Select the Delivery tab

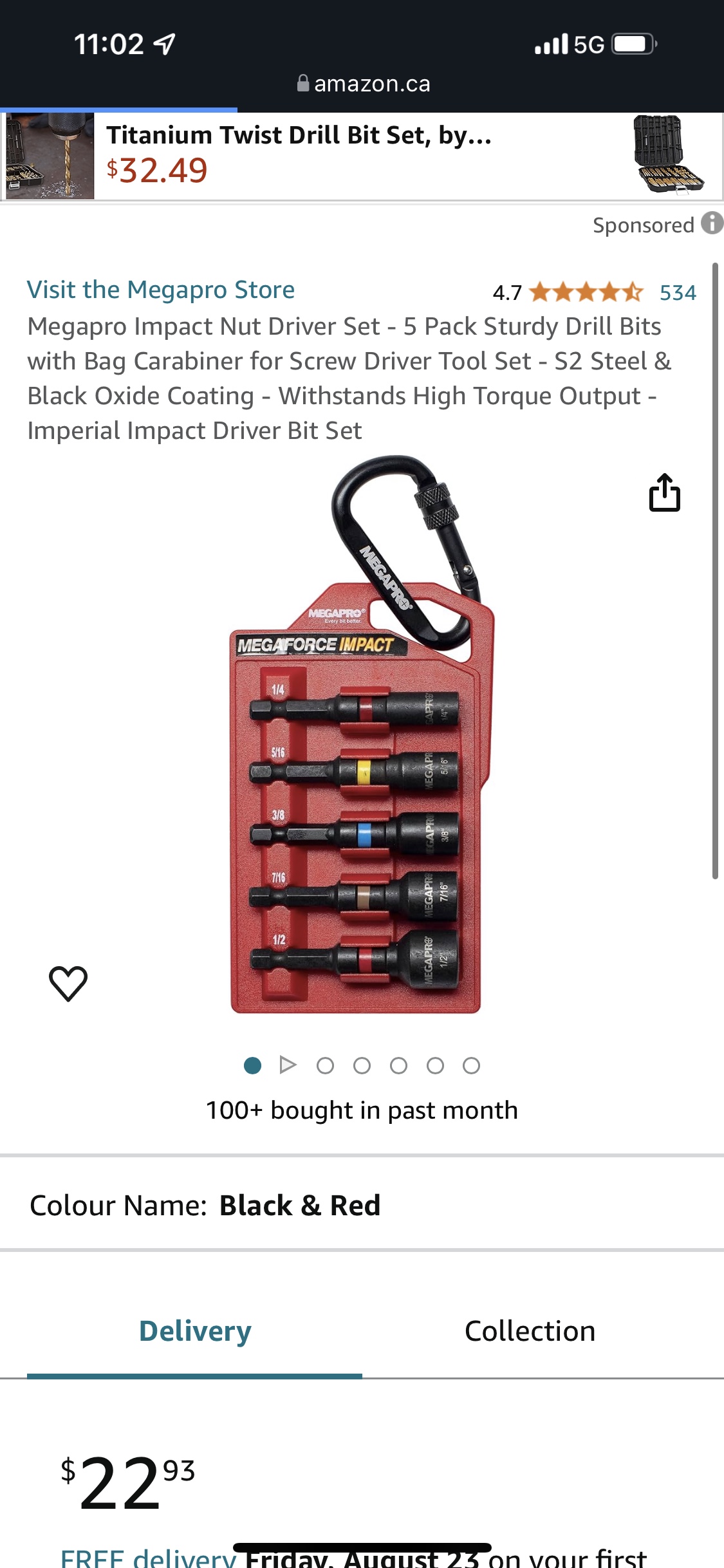click(195, 1330)
